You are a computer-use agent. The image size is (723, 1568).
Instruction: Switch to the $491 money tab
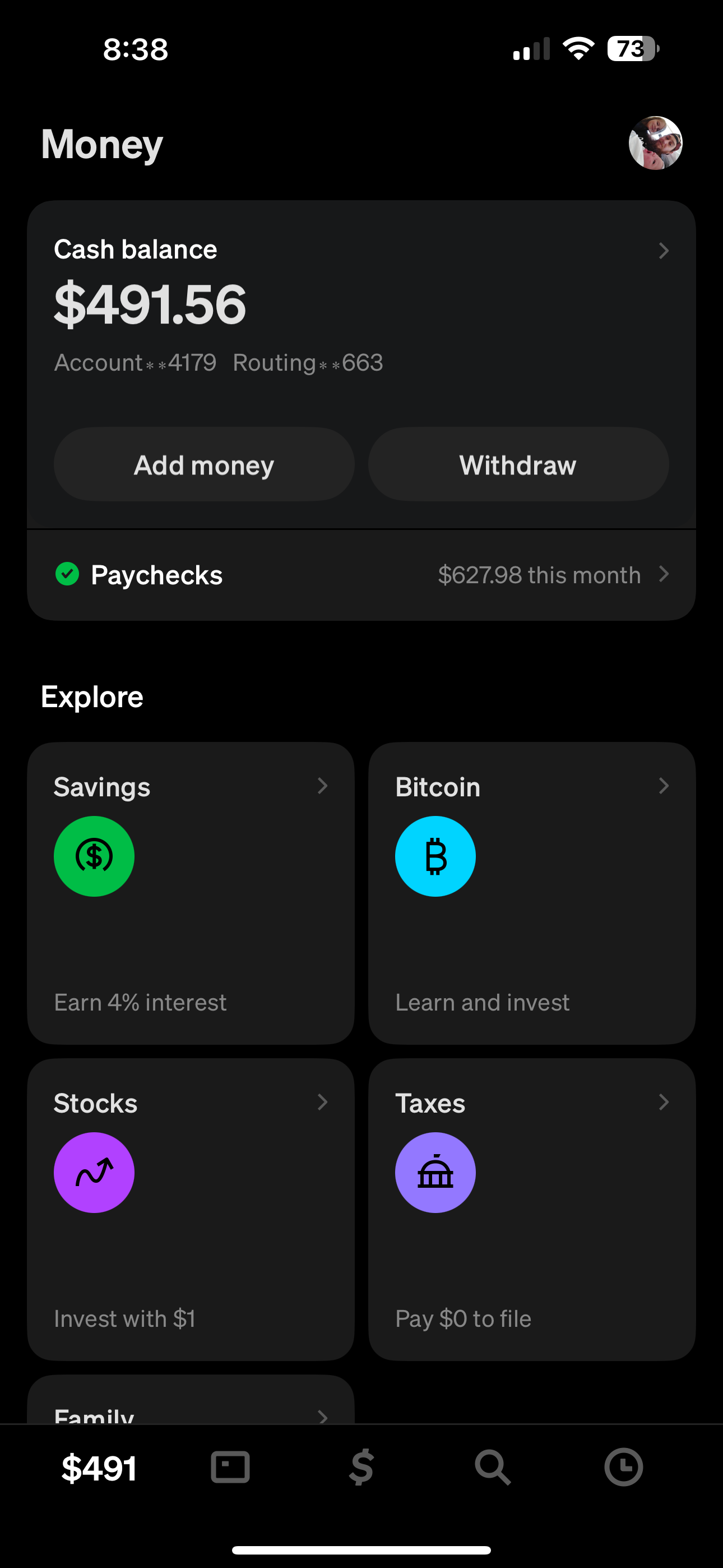99,1467
